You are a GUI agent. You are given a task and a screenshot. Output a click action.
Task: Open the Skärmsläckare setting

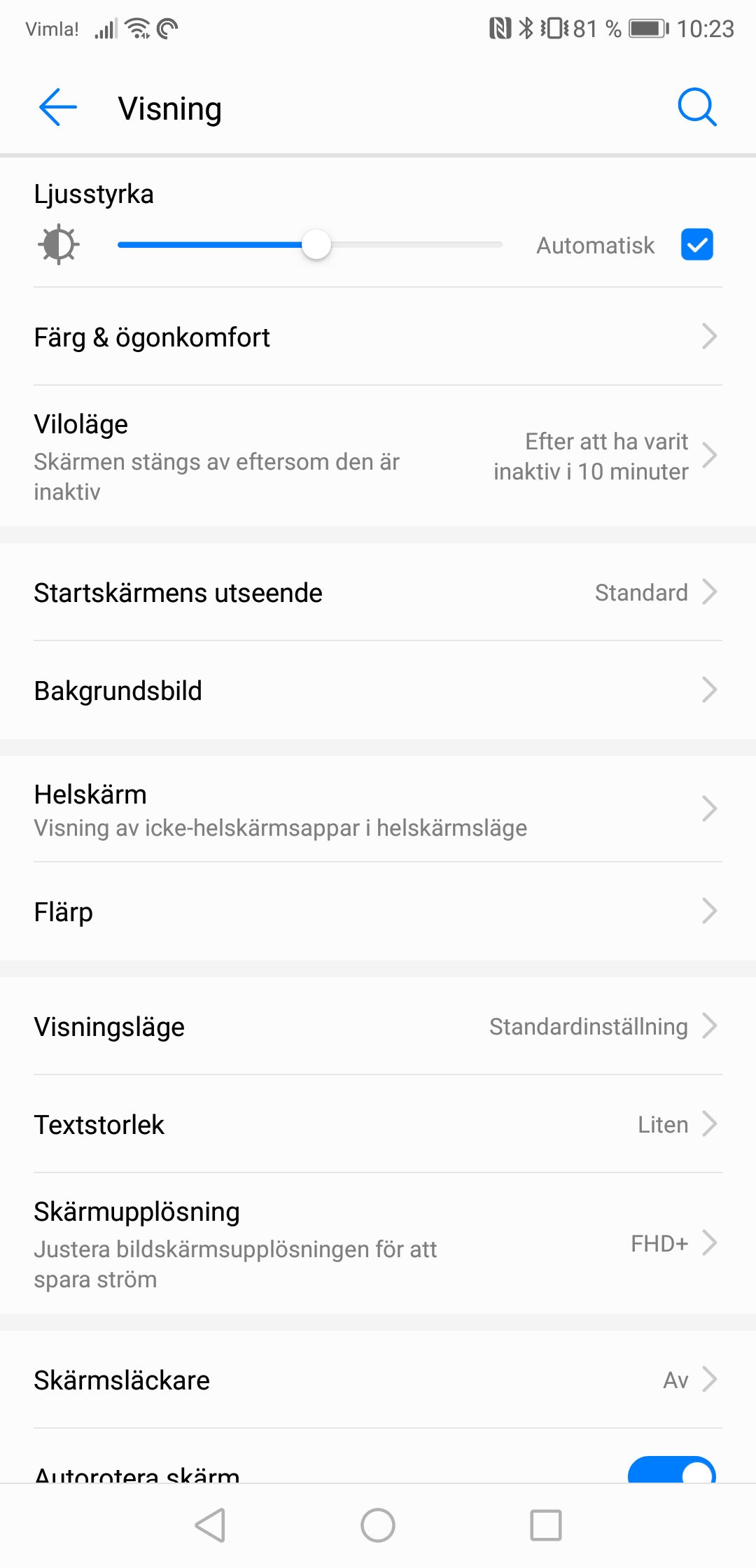point(378,1380)
